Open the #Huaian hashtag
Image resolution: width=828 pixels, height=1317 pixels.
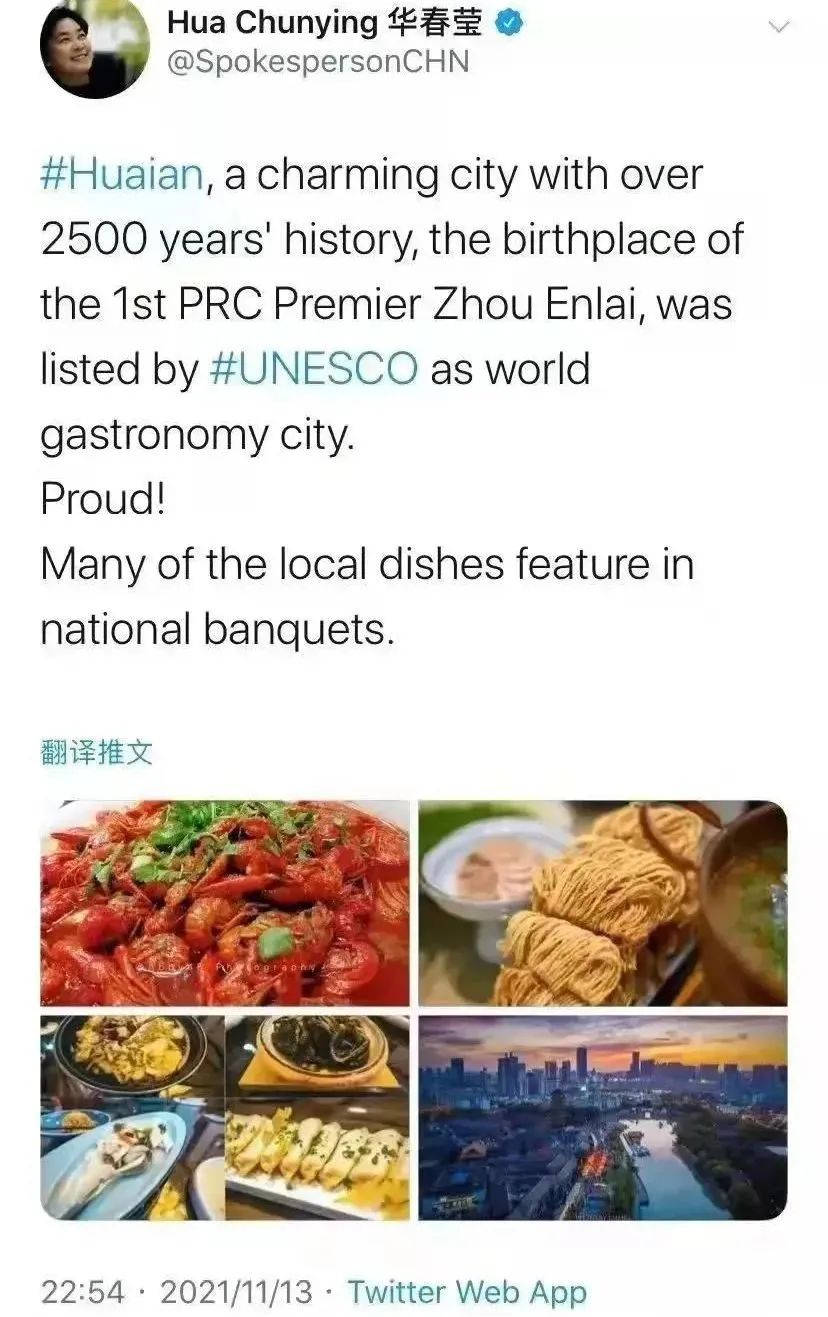click(122, 175)
